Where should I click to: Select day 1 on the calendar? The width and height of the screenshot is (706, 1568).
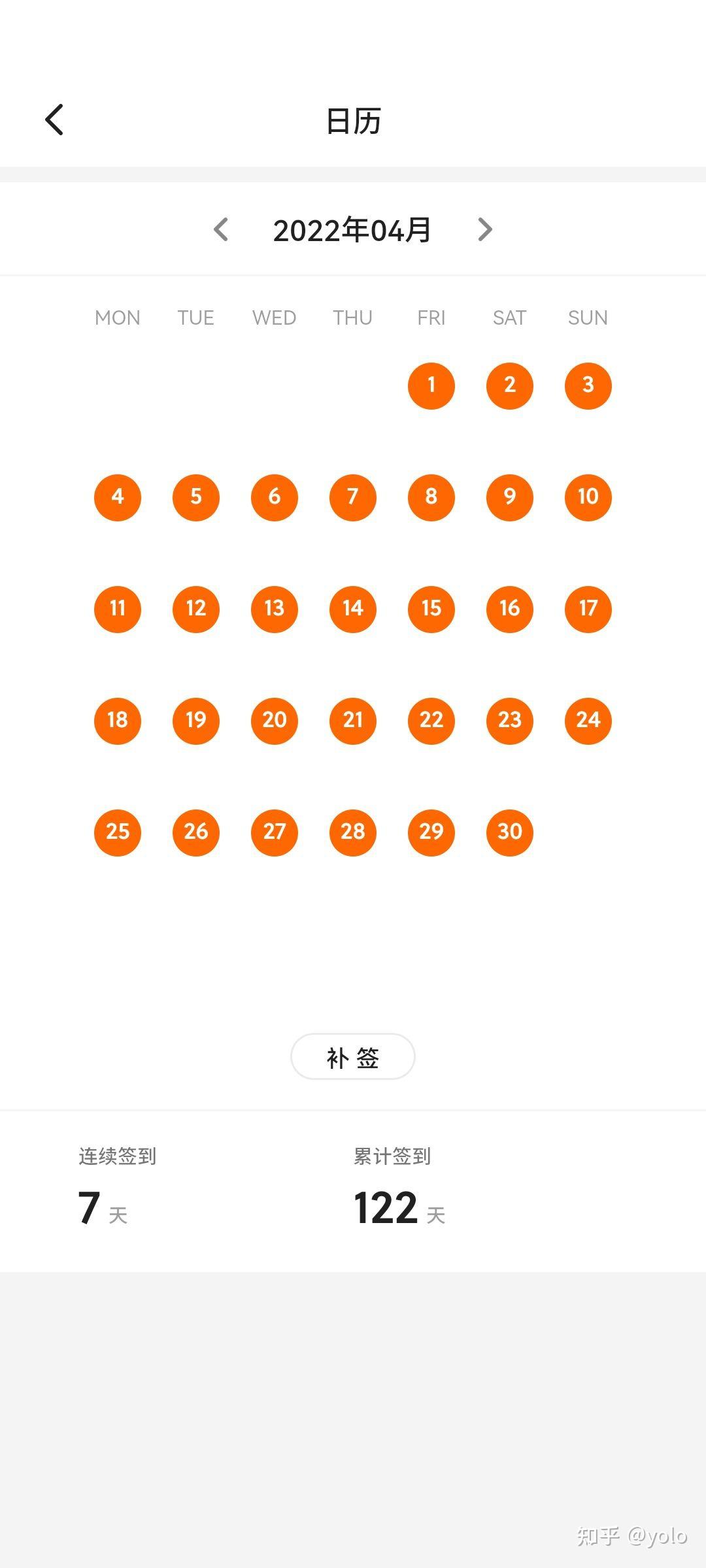click(431, 386)
